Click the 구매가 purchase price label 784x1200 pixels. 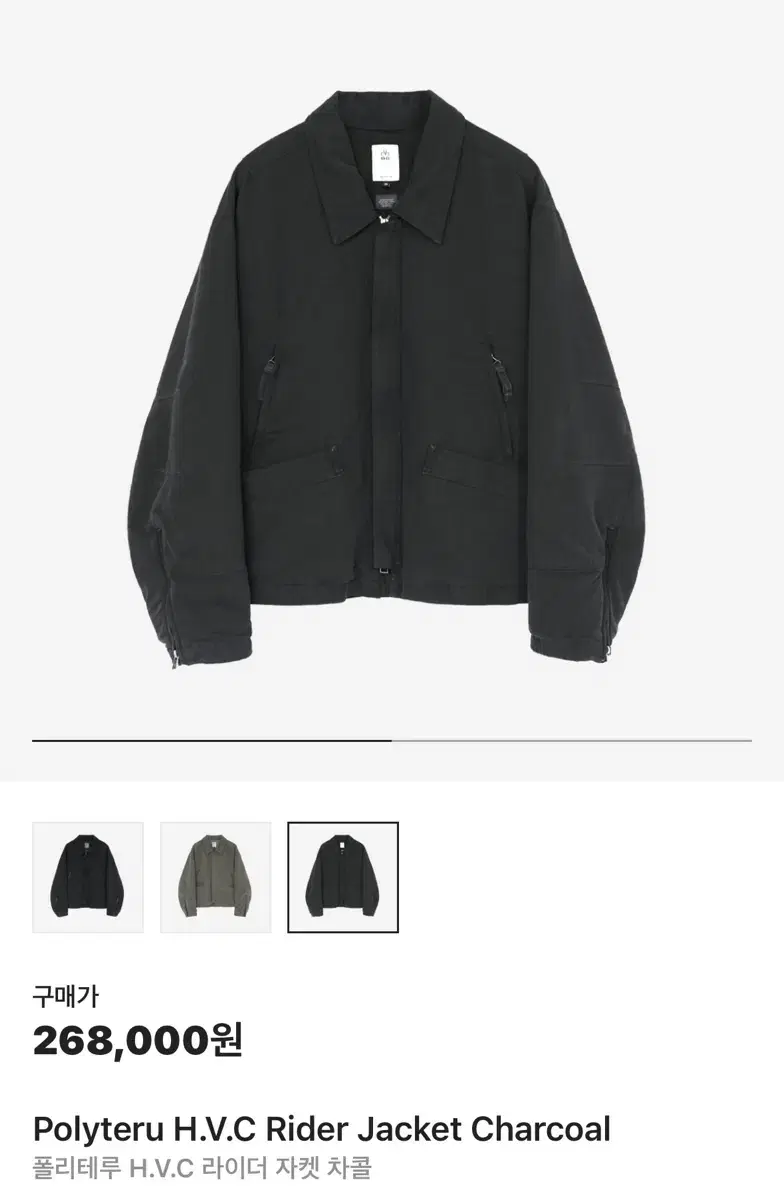click(61, 995)
